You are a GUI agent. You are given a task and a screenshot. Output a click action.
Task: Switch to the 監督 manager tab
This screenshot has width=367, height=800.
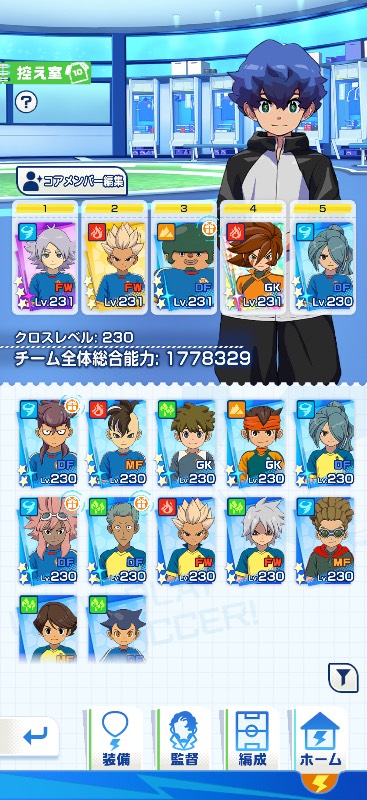click(184, 739)
